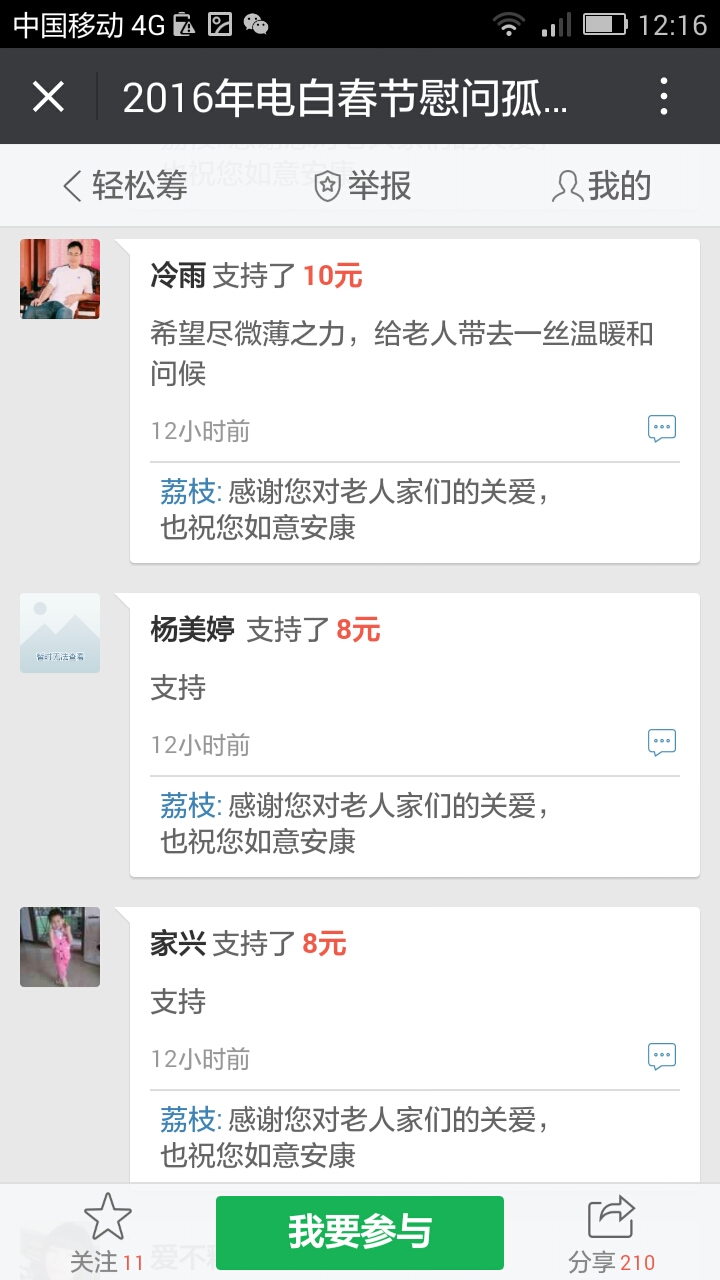Open the three-dot overflow menu
The width and height of the screenshot is (720, 1280).
(664, 97)
